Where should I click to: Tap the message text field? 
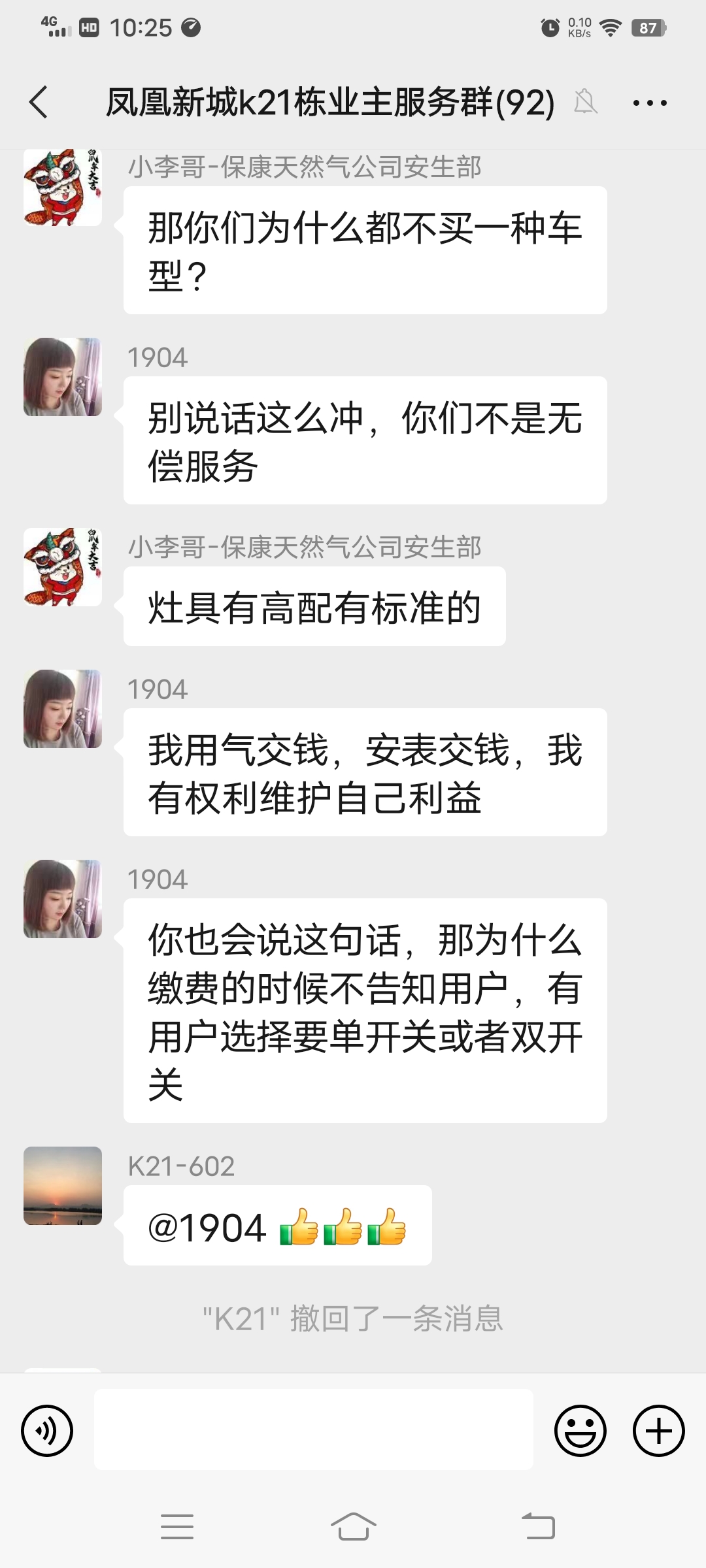point(314,1430)
